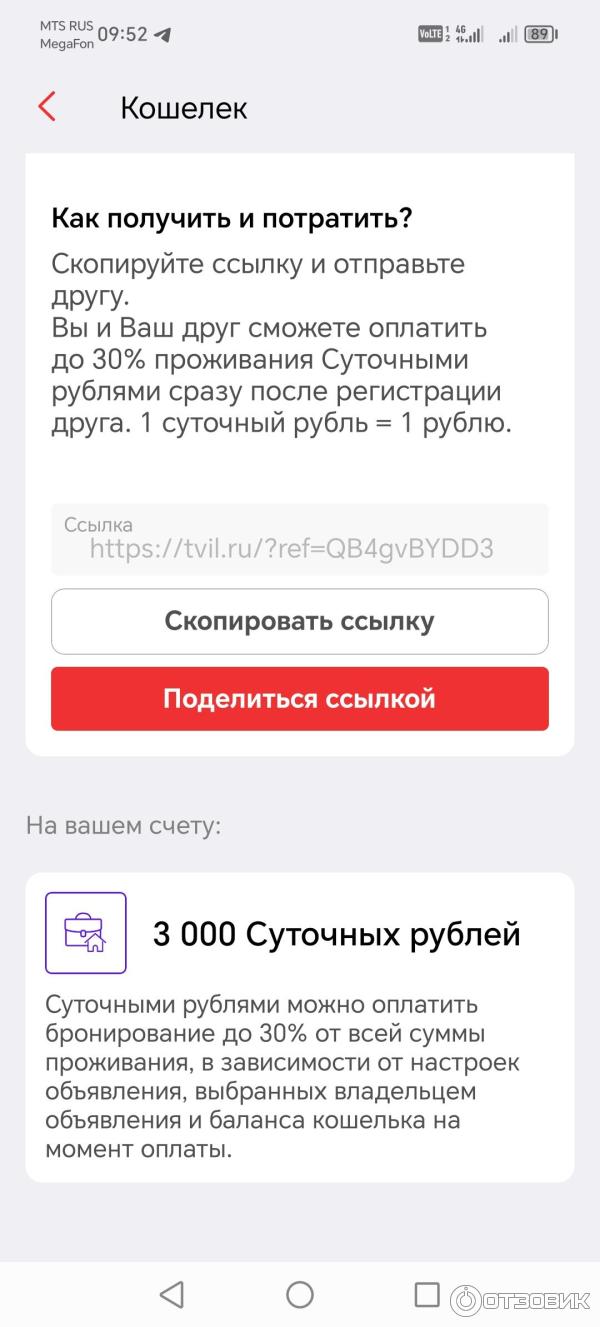
Task: Tap Скопировать ссылку button
Action: (x=299, y=621)
